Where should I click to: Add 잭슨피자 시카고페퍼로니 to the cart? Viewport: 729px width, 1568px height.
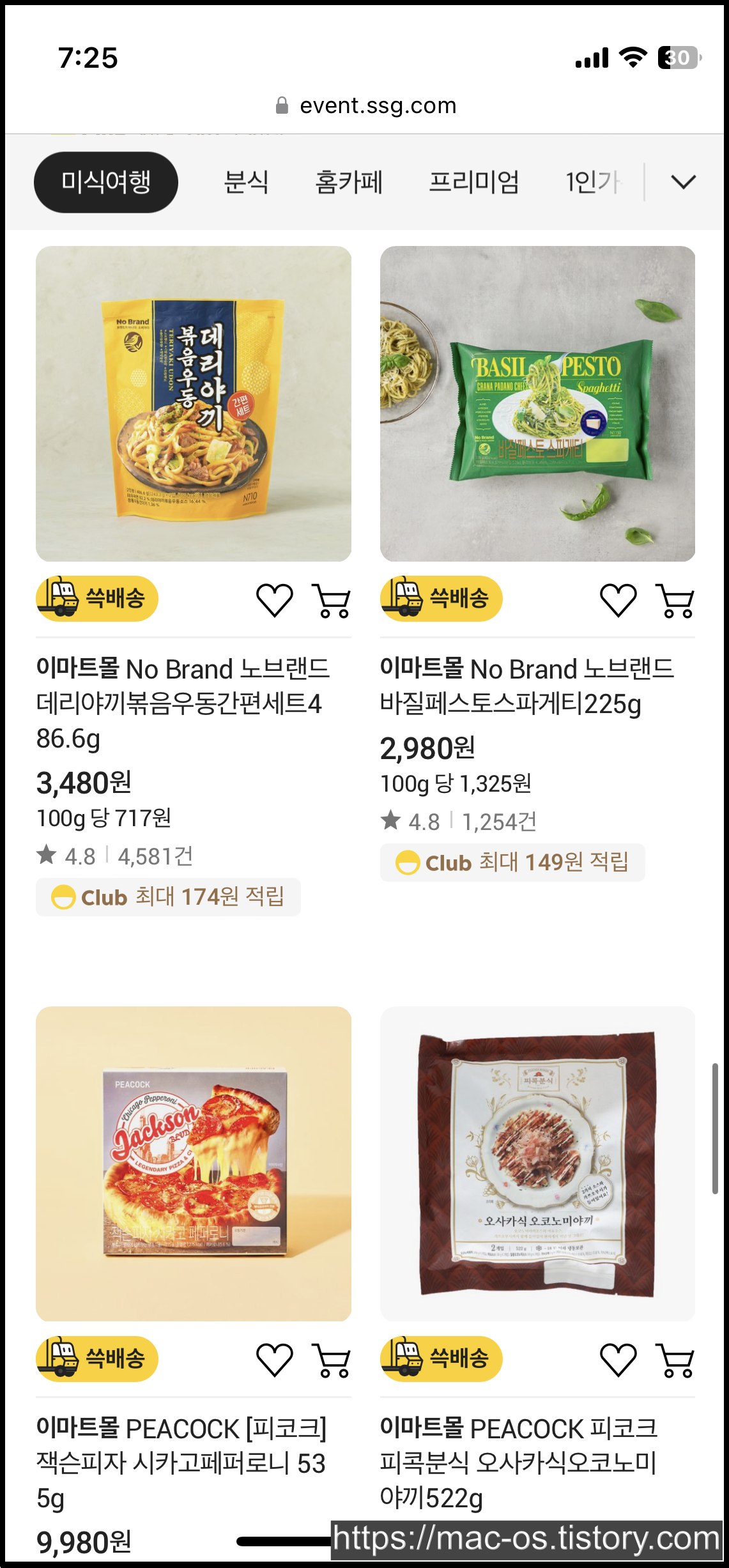click(x=332, y=1360)
